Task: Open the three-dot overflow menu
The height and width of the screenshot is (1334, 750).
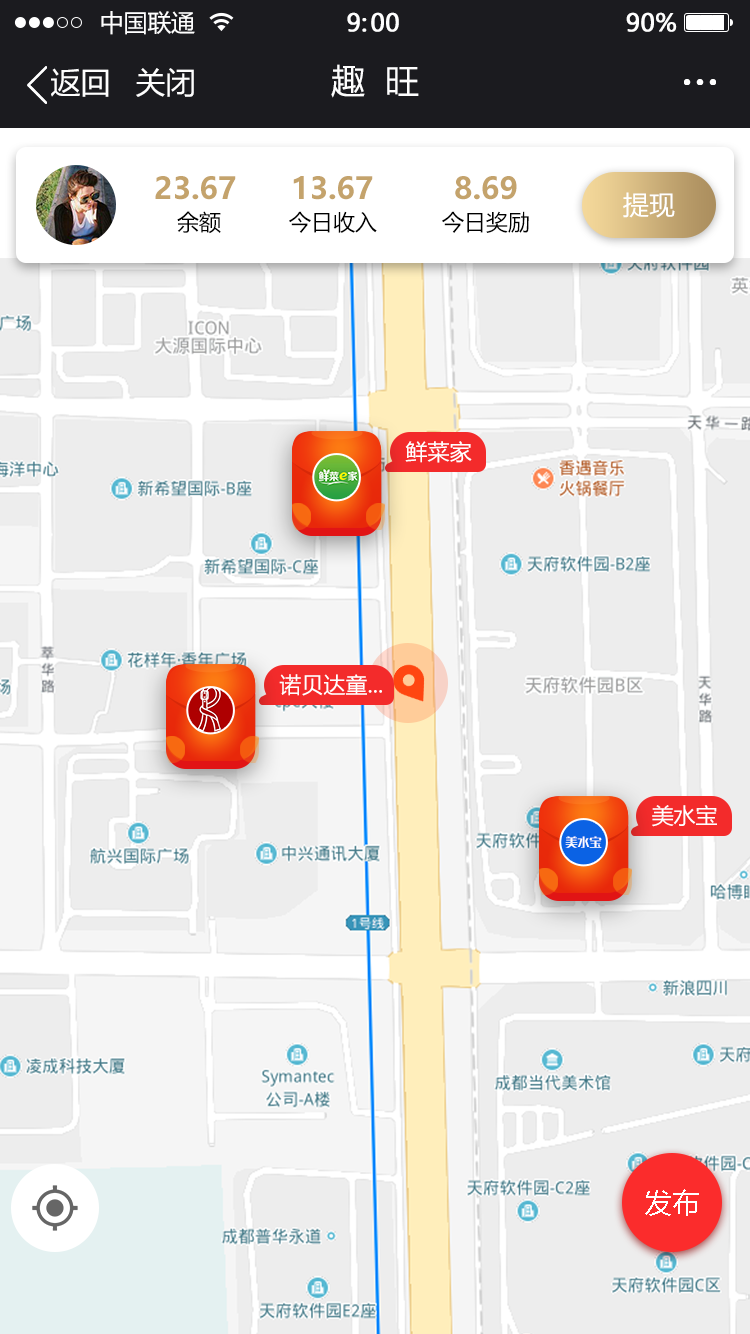Action: click(x=699, y=83)
